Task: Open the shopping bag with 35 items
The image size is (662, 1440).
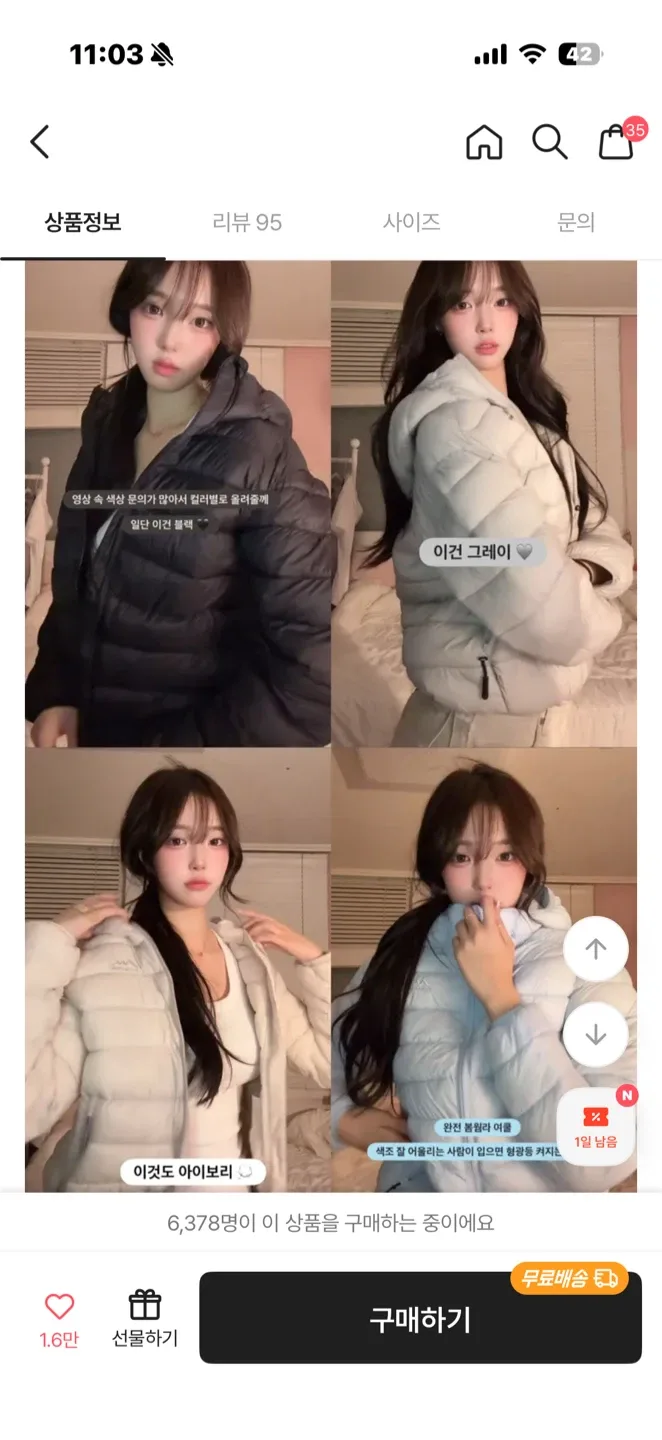Action: 617,142
